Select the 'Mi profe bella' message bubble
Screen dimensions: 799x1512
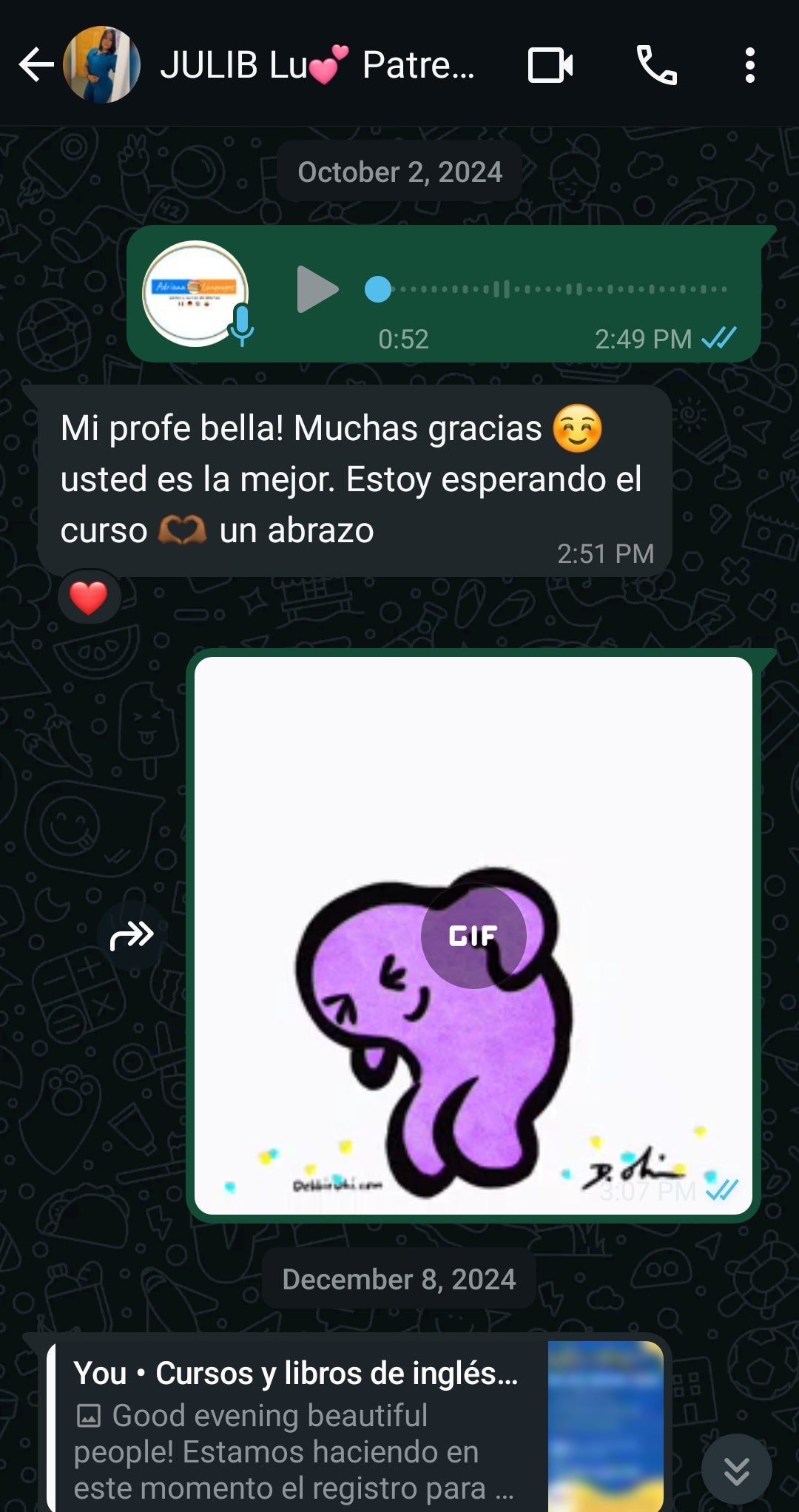355,477
